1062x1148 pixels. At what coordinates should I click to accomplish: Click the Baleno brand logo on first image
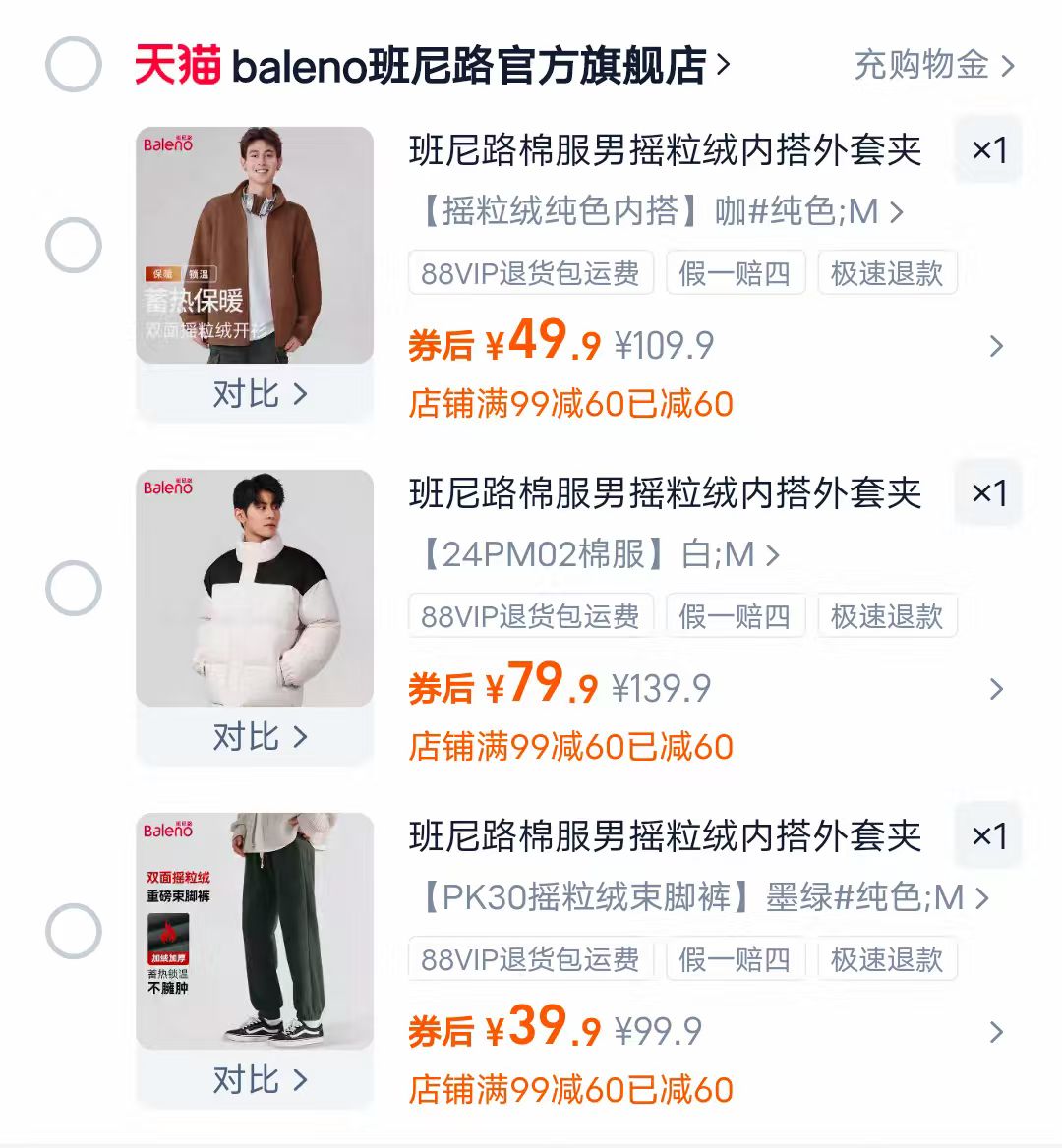[x=169, y=145]
